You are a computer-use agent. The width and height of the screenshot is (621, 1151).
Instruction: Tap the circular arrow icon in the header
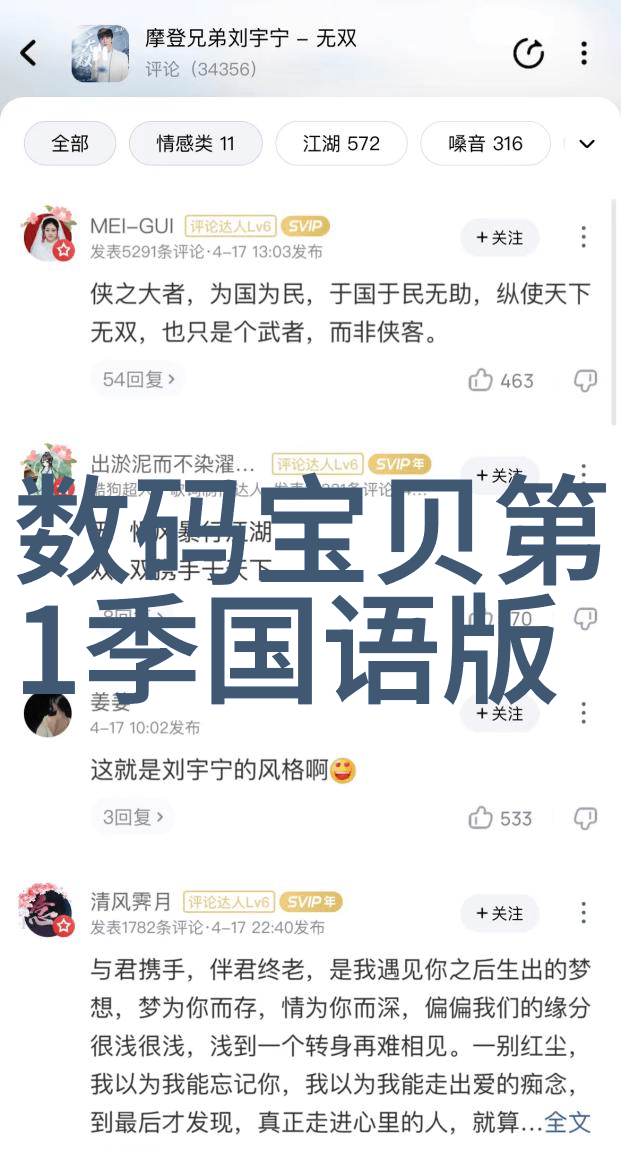tap(528, 54)
